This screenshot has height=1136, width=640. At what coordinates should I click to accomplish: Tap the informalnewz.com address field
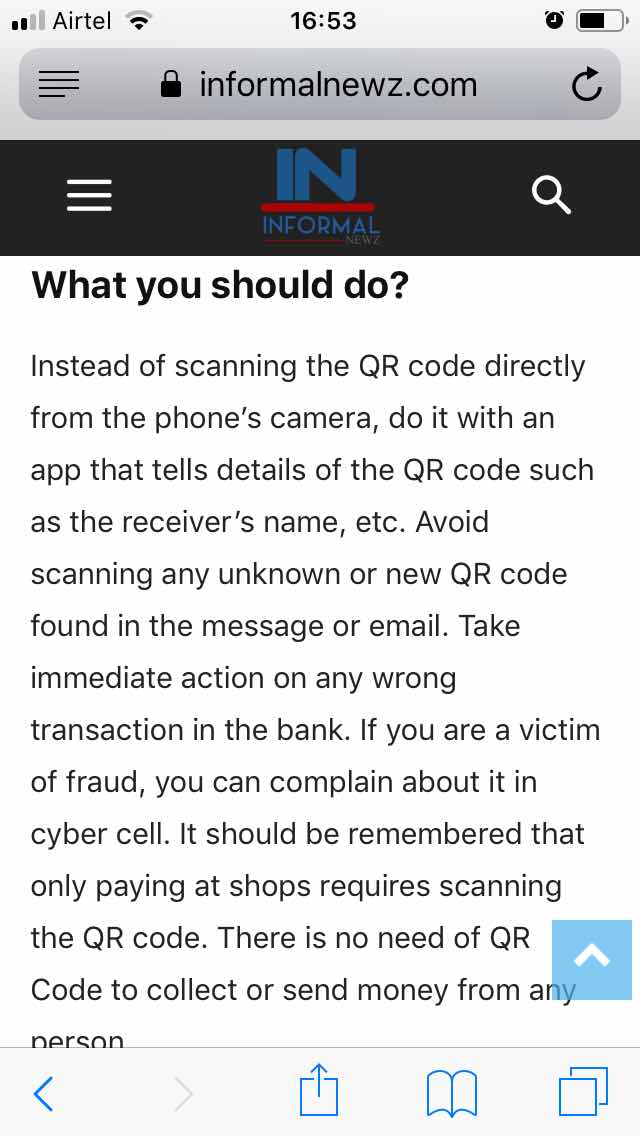pos(320,84)
